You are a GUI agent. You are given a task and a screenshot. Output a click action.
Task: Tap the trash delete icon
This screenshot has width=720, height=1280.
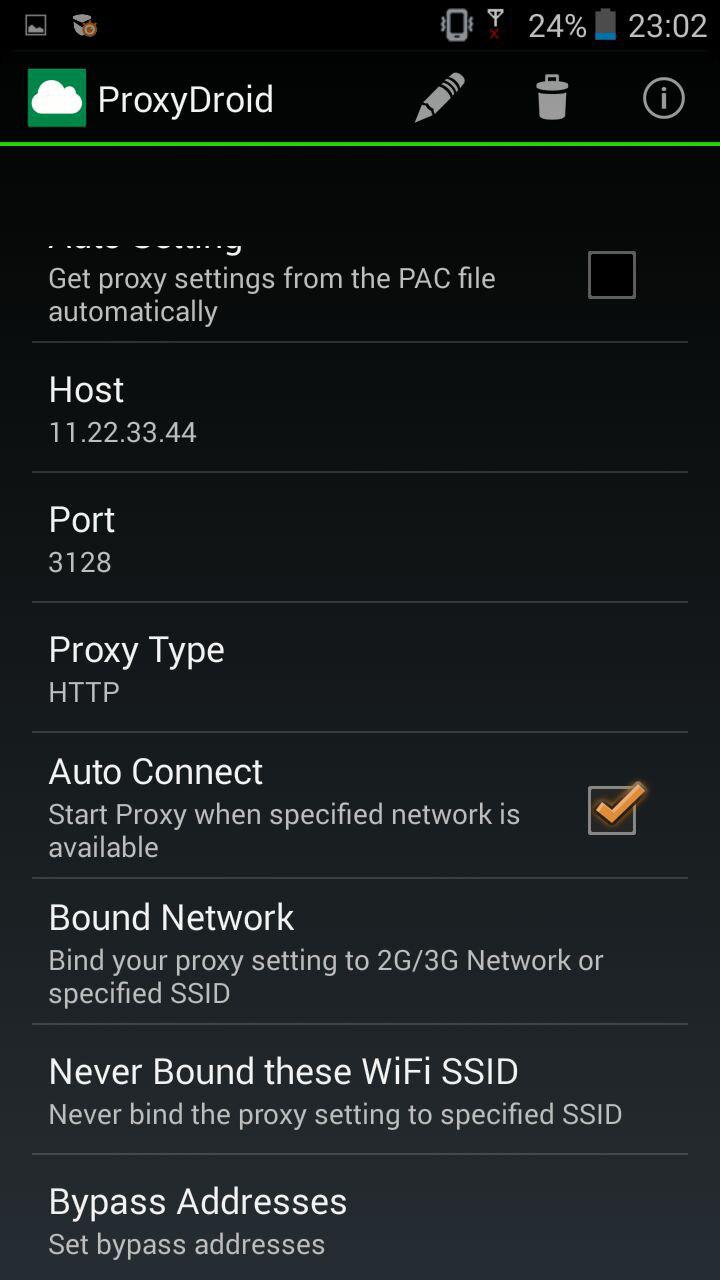click(552, 98)
